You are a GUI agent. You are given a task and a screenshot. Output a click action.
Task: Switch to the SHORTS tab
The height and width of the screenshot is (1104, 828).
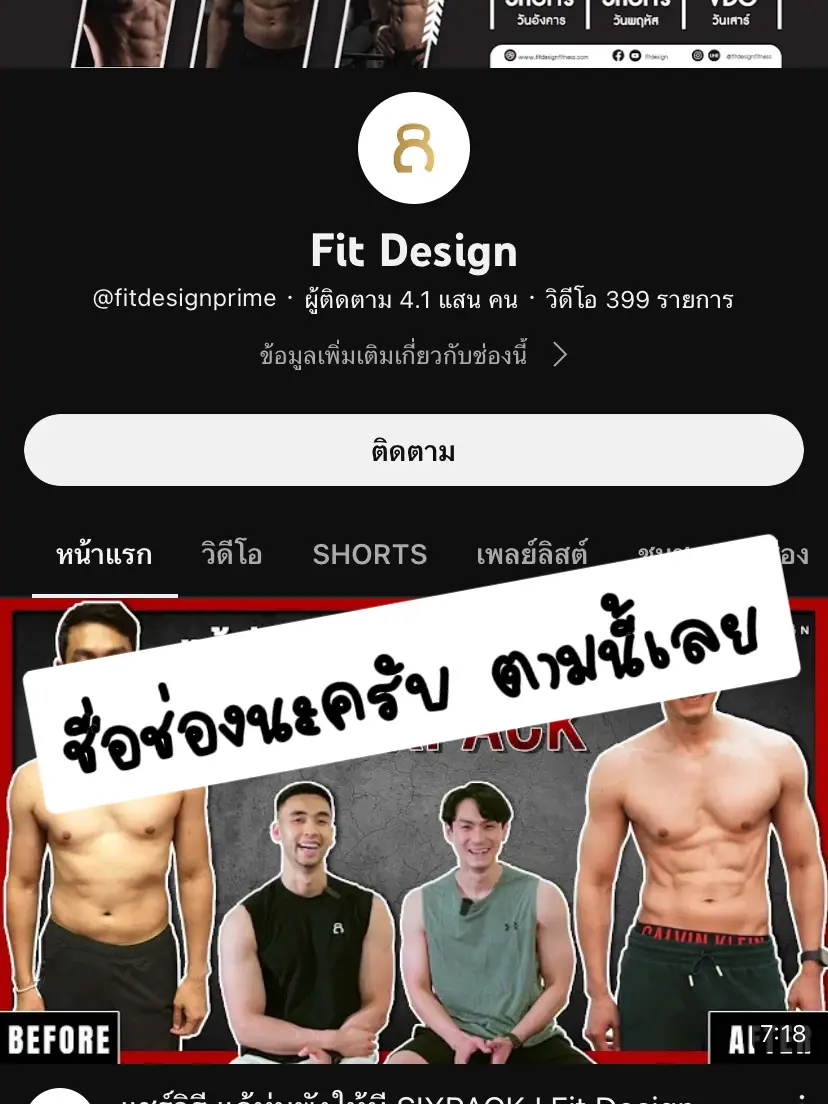point(369,554)
